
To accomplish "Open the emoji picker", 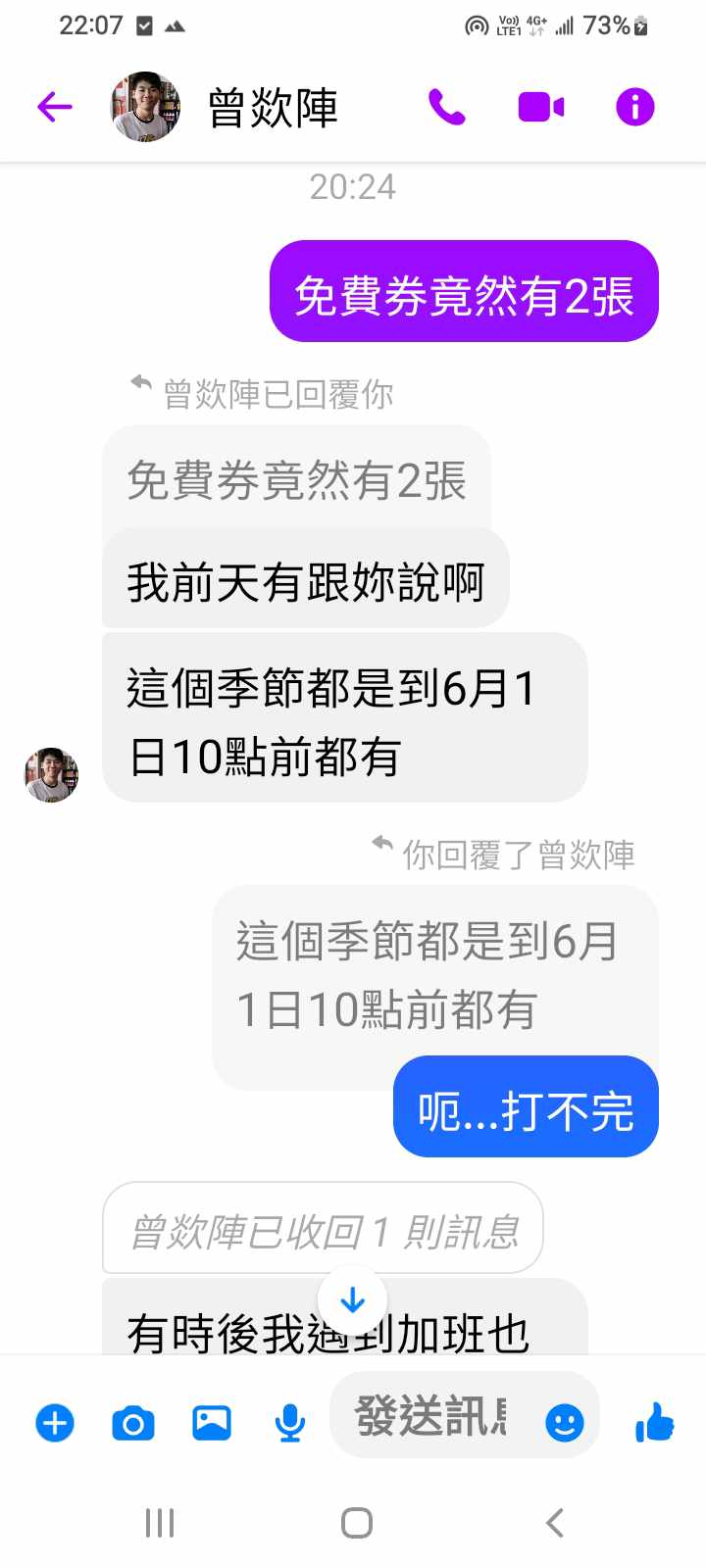I will pos(564,1422).
